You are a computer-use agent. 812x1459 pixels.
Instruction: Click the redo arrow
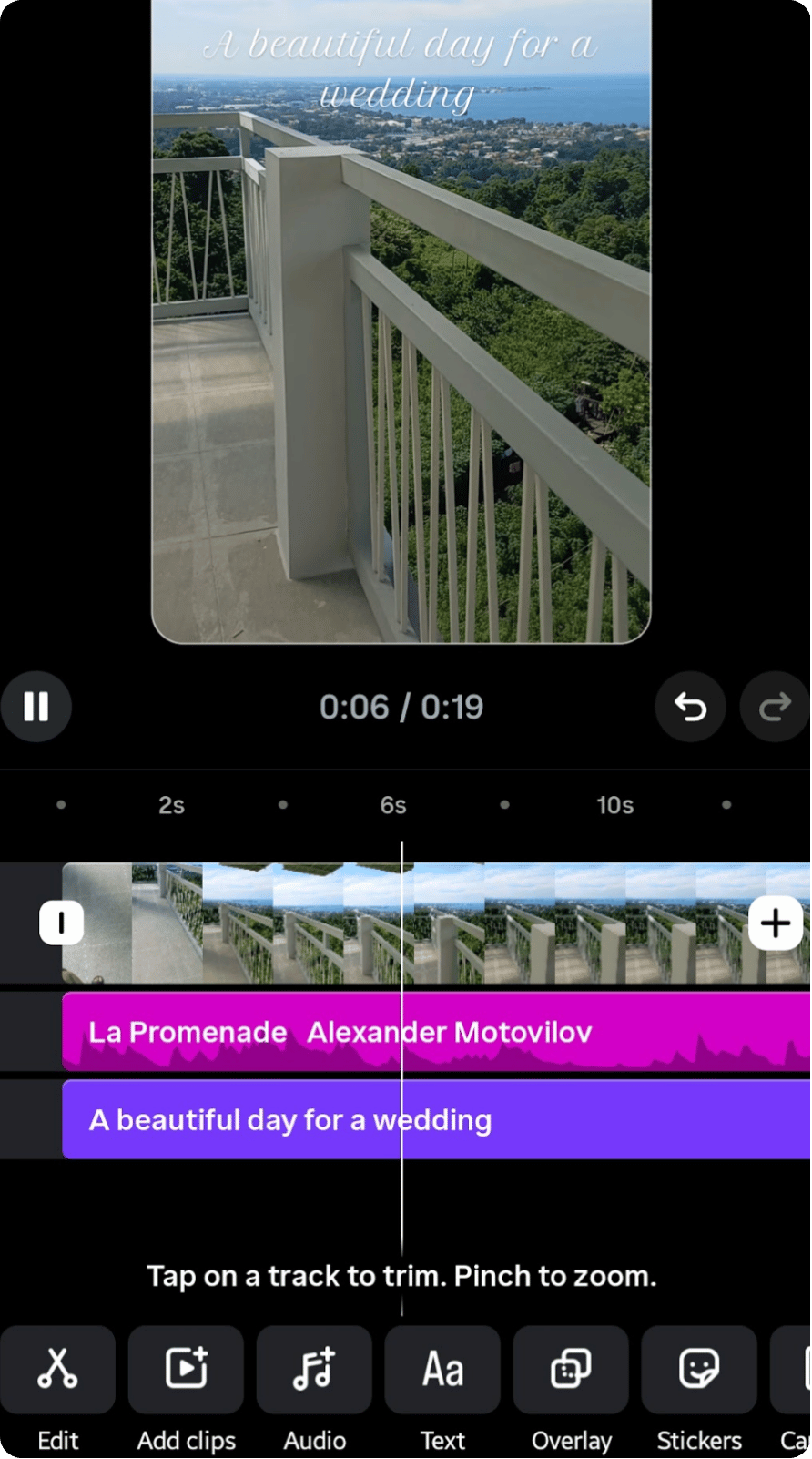[776, 707]
